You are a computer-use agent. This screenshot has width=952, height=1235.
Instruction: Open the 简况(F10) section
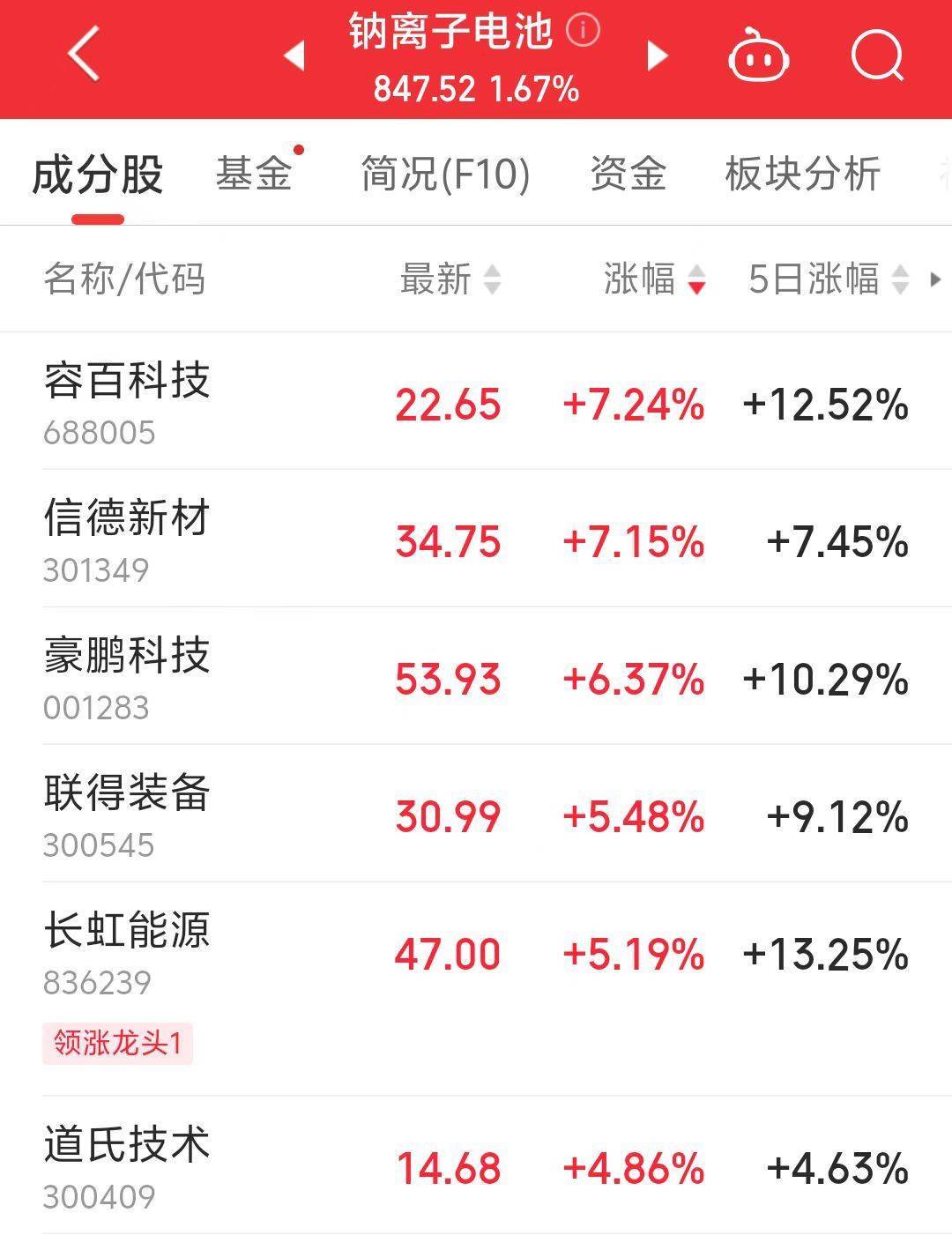tap(443, 174)
